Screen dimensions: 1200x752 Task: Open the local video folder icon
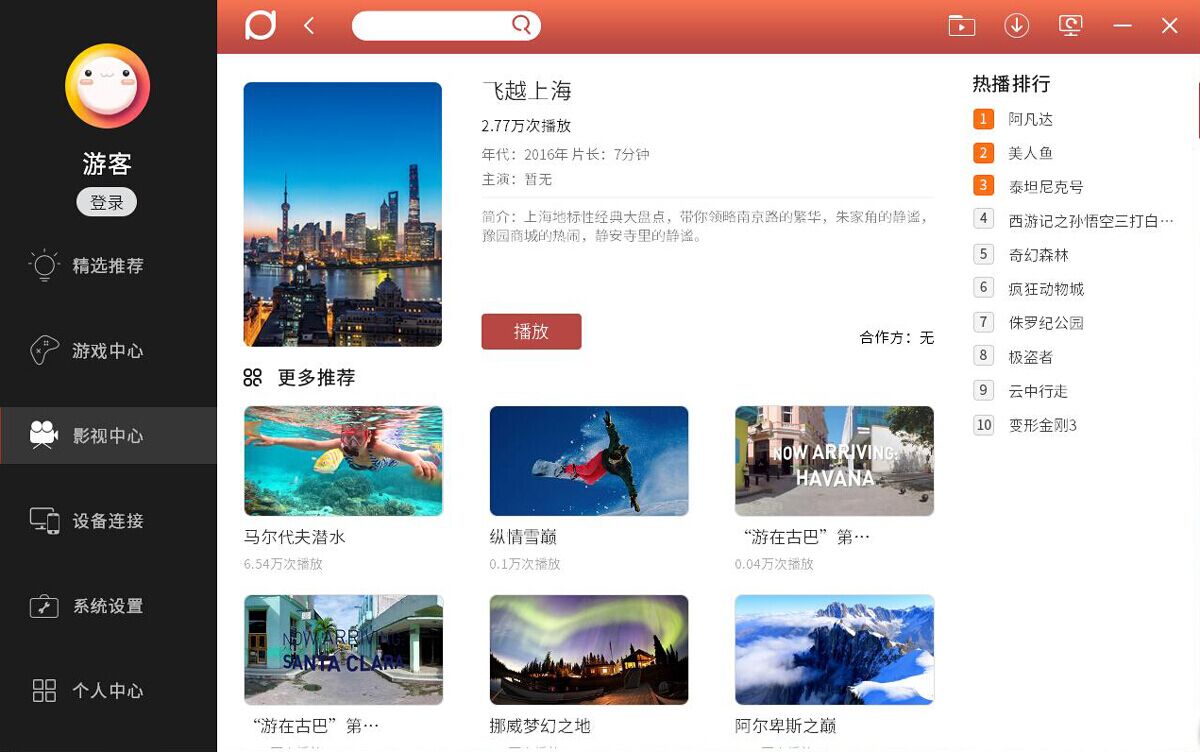click(961, 26)
